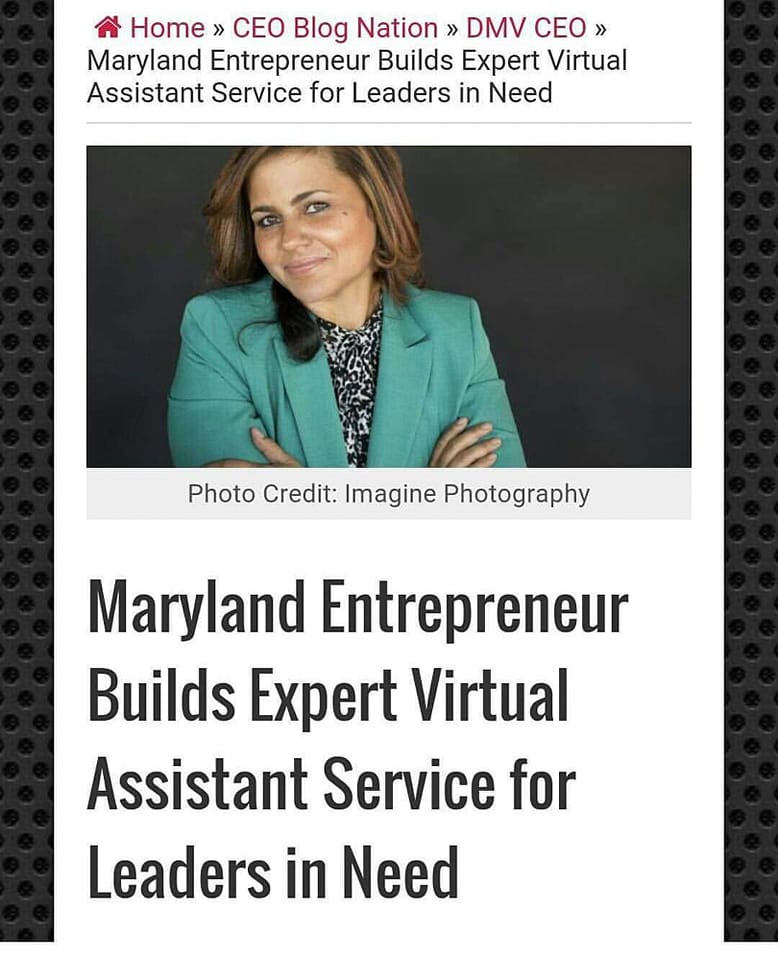Open the CEO Blog Nation breadcrumb
Viewport: 778px width, 960px height.
(x=335, y=28)
